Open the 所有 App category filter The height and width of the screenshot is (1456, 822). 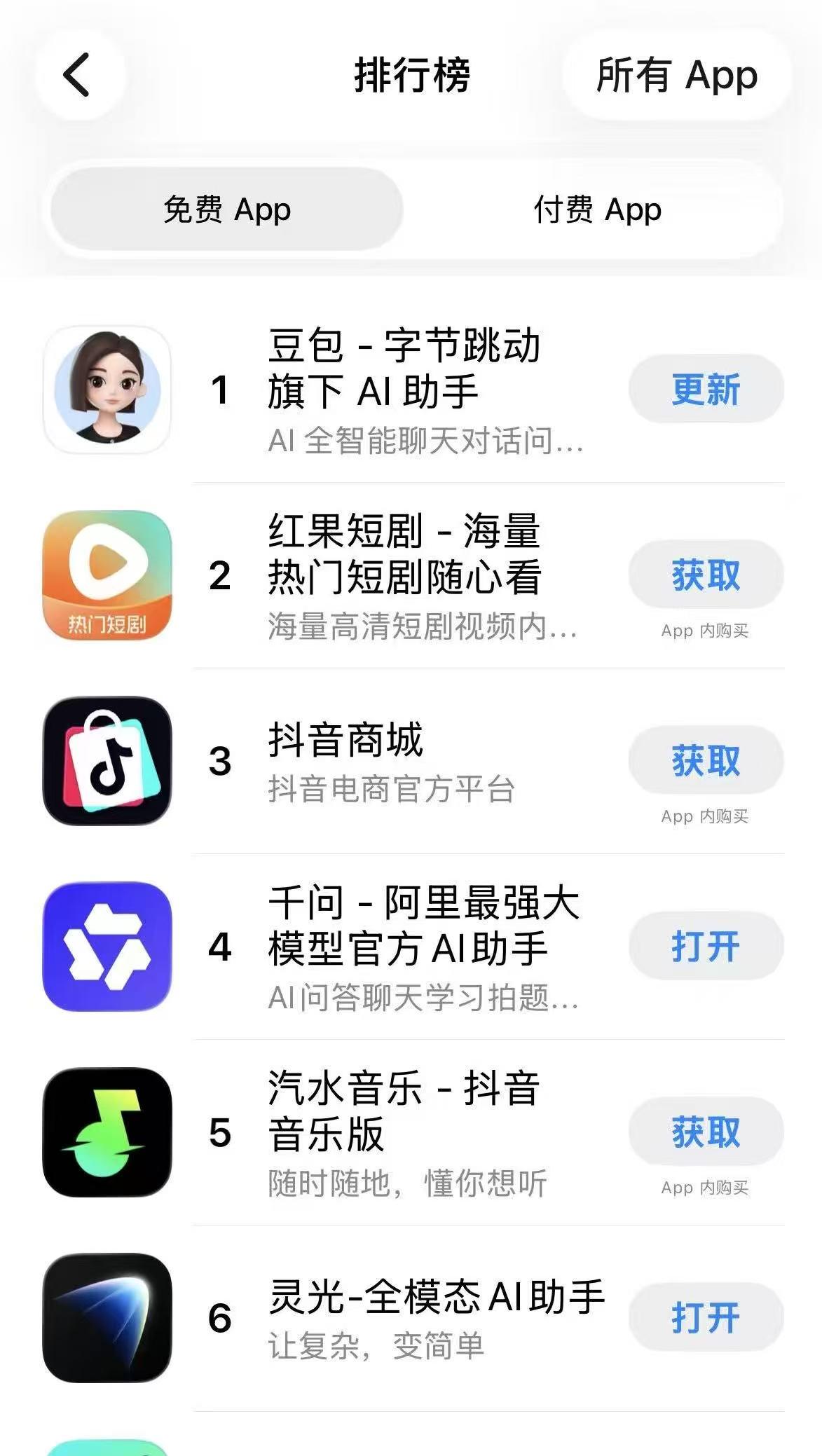[676, 75]
